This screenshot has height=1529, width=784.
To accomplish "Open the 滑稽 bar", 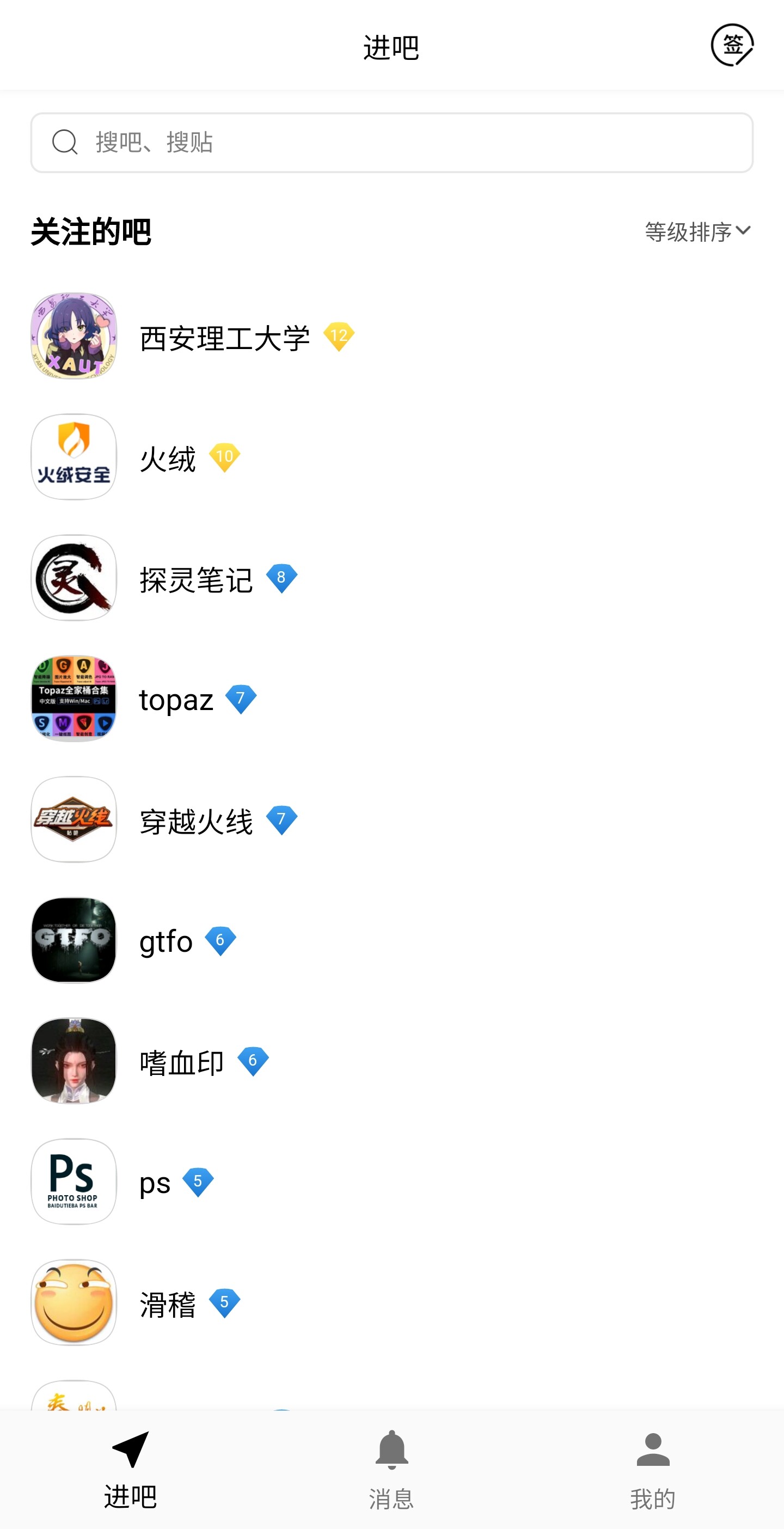I will [167, 1304].
